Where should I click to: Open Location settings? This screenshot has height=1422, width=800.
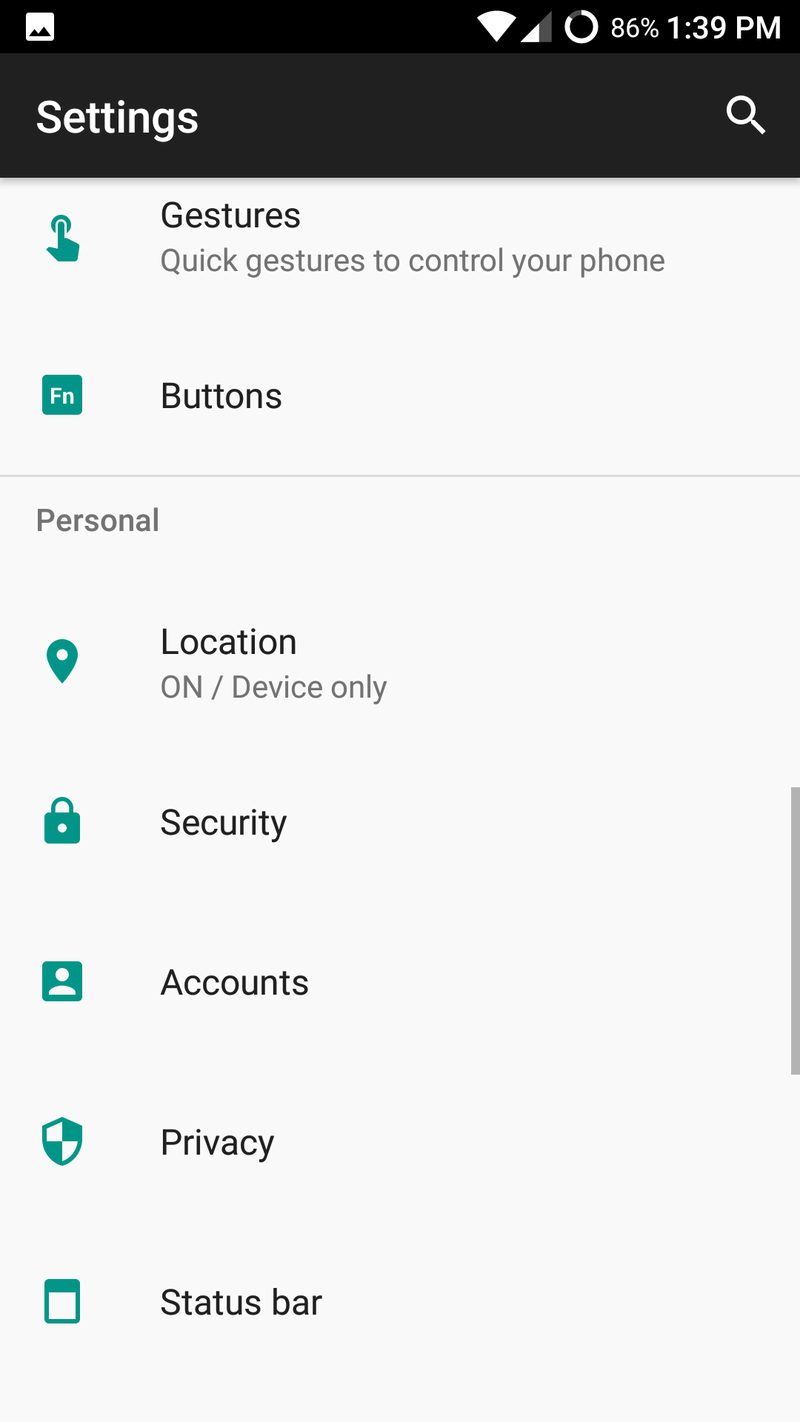pos(400,663)
